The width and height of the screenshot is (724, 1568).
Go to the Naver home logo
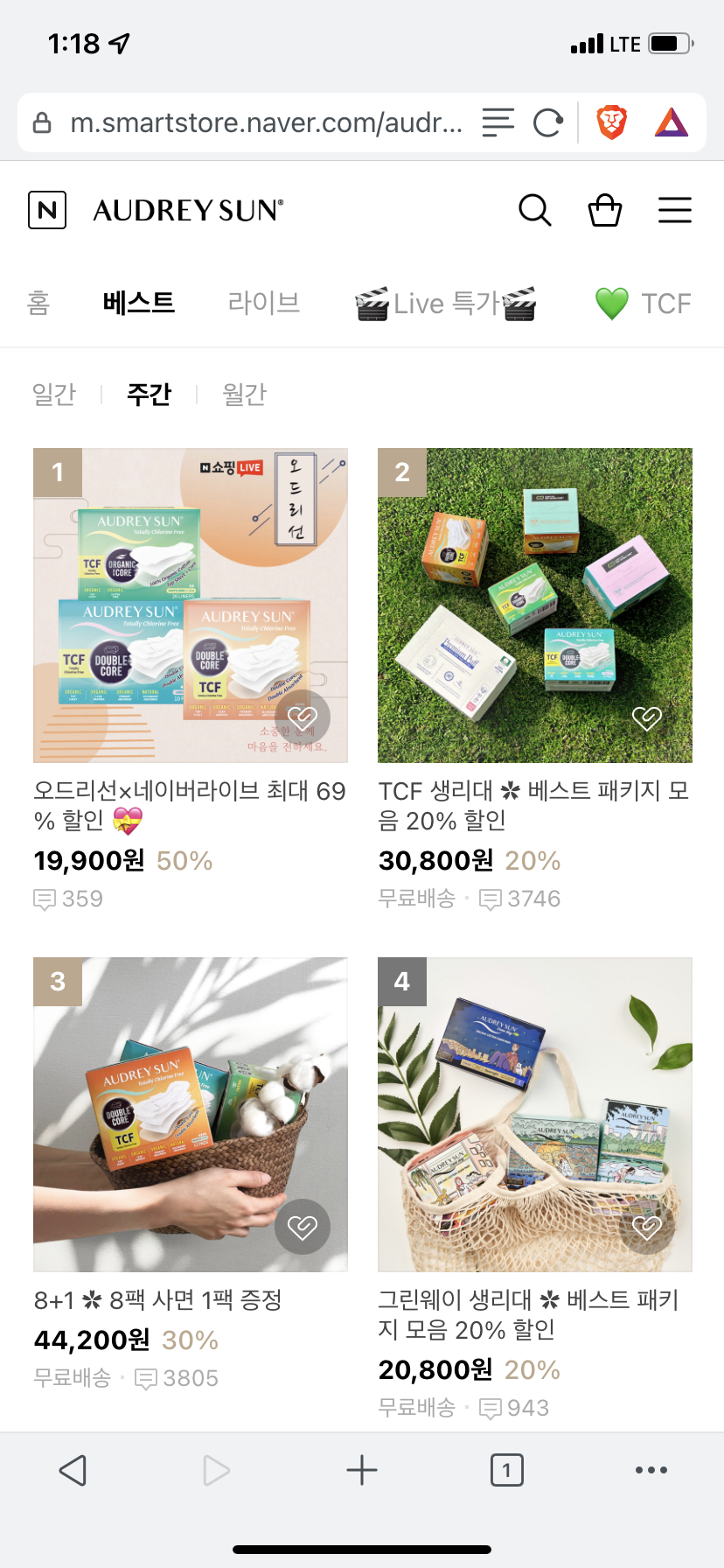[47, 210]
